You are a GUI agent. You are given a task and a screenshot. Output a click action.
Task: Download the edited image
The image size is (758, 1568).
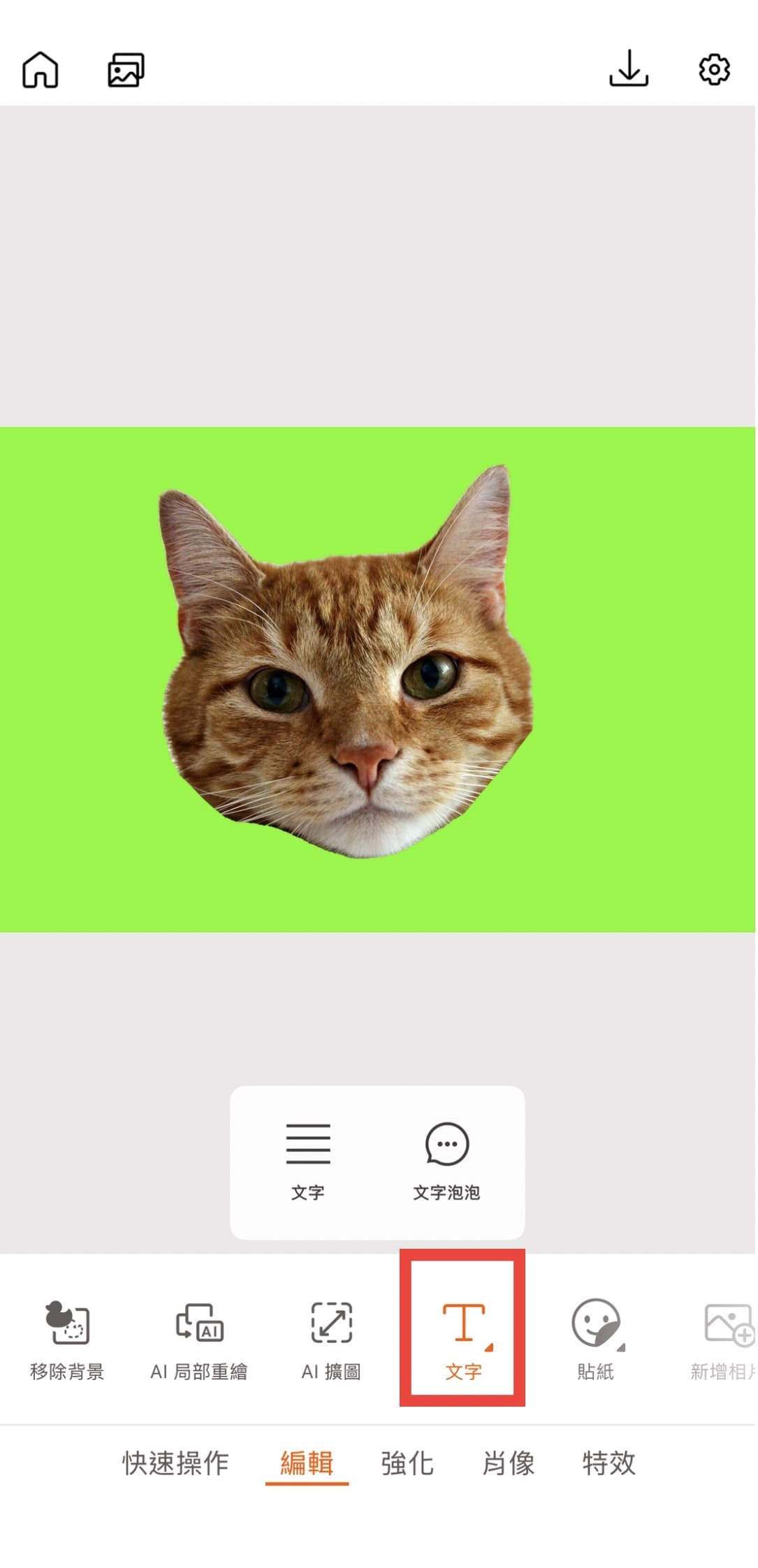point(628,68)
